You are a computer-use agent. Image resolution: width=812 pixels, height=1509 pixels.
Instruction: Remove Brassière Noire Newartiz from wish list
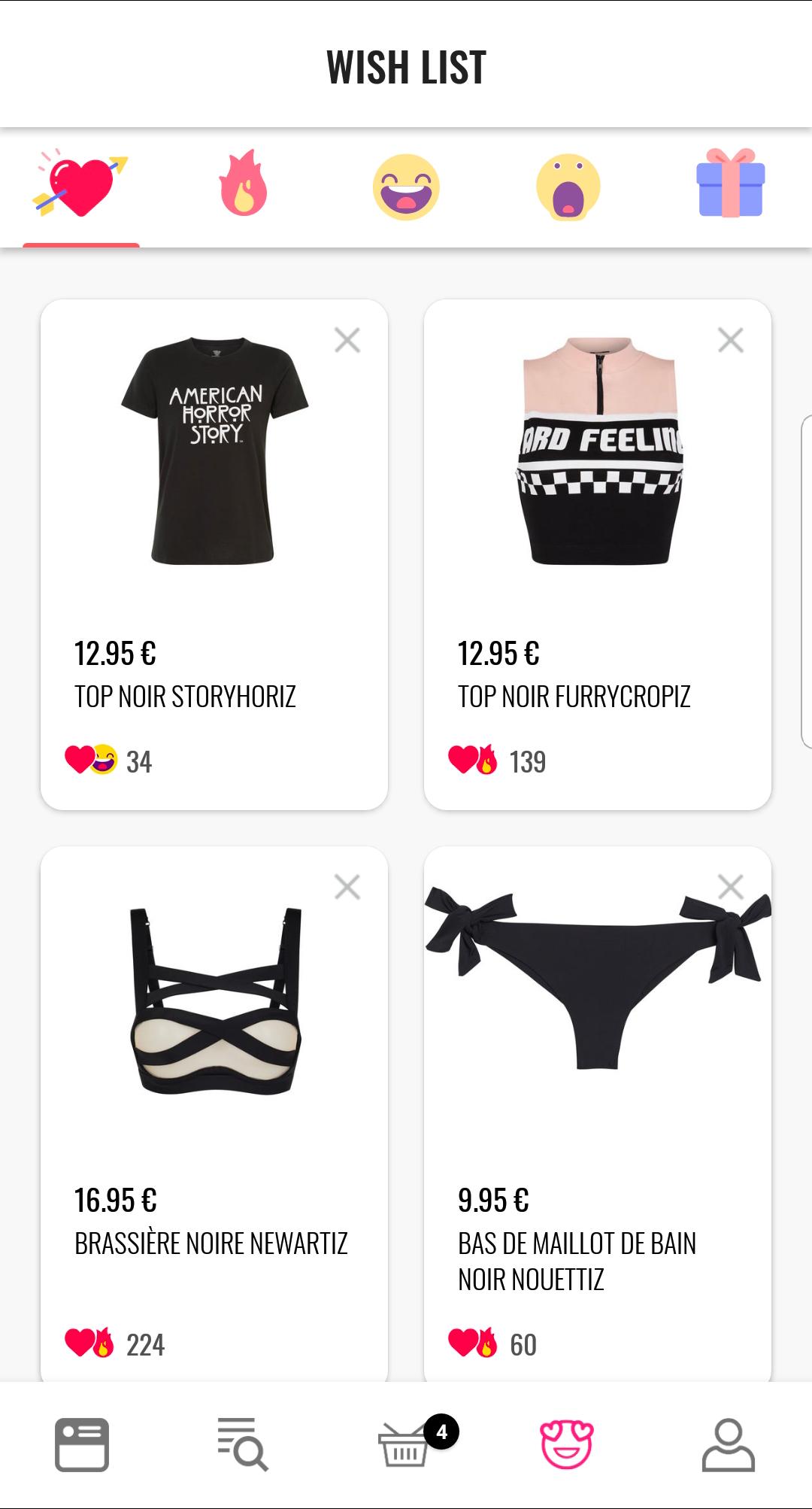pos(347,887)
